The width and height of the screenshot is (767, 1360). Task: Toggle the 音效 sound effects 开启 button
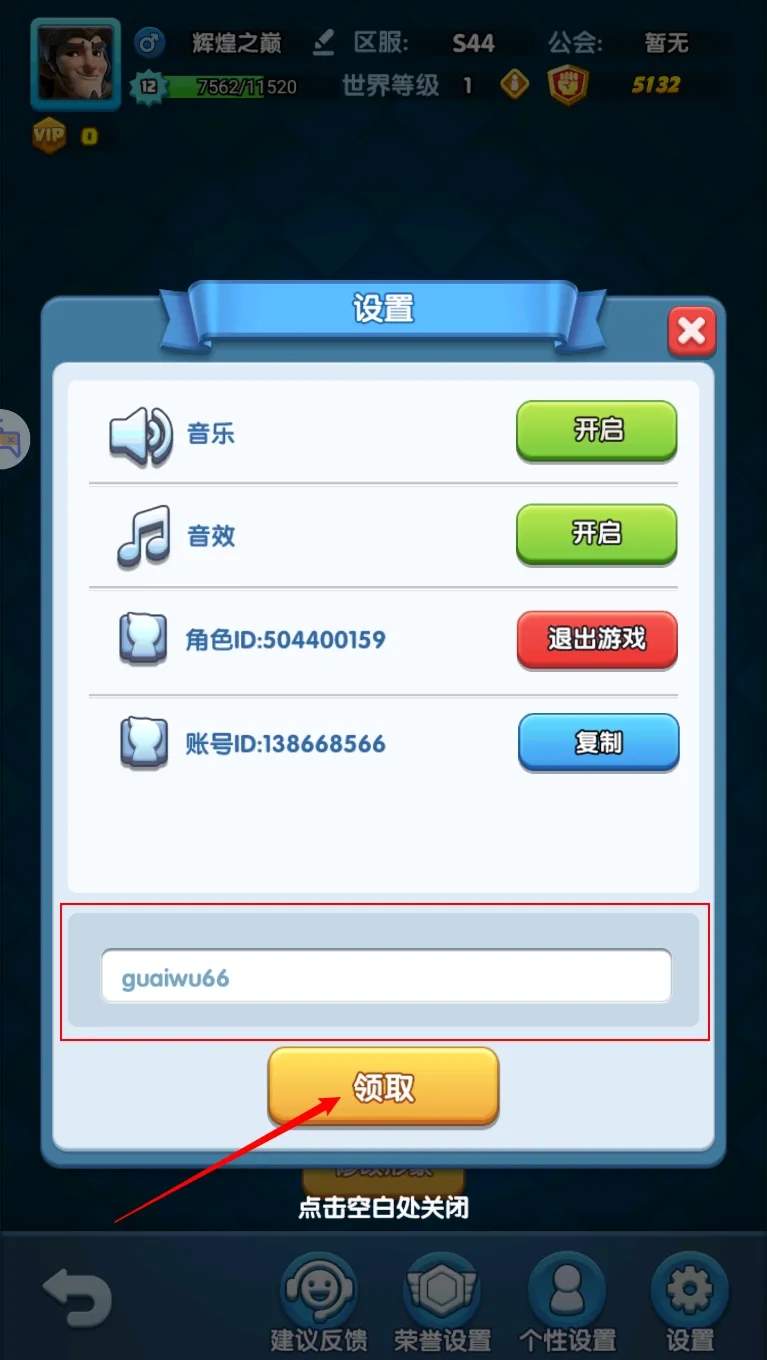point(597,534)
